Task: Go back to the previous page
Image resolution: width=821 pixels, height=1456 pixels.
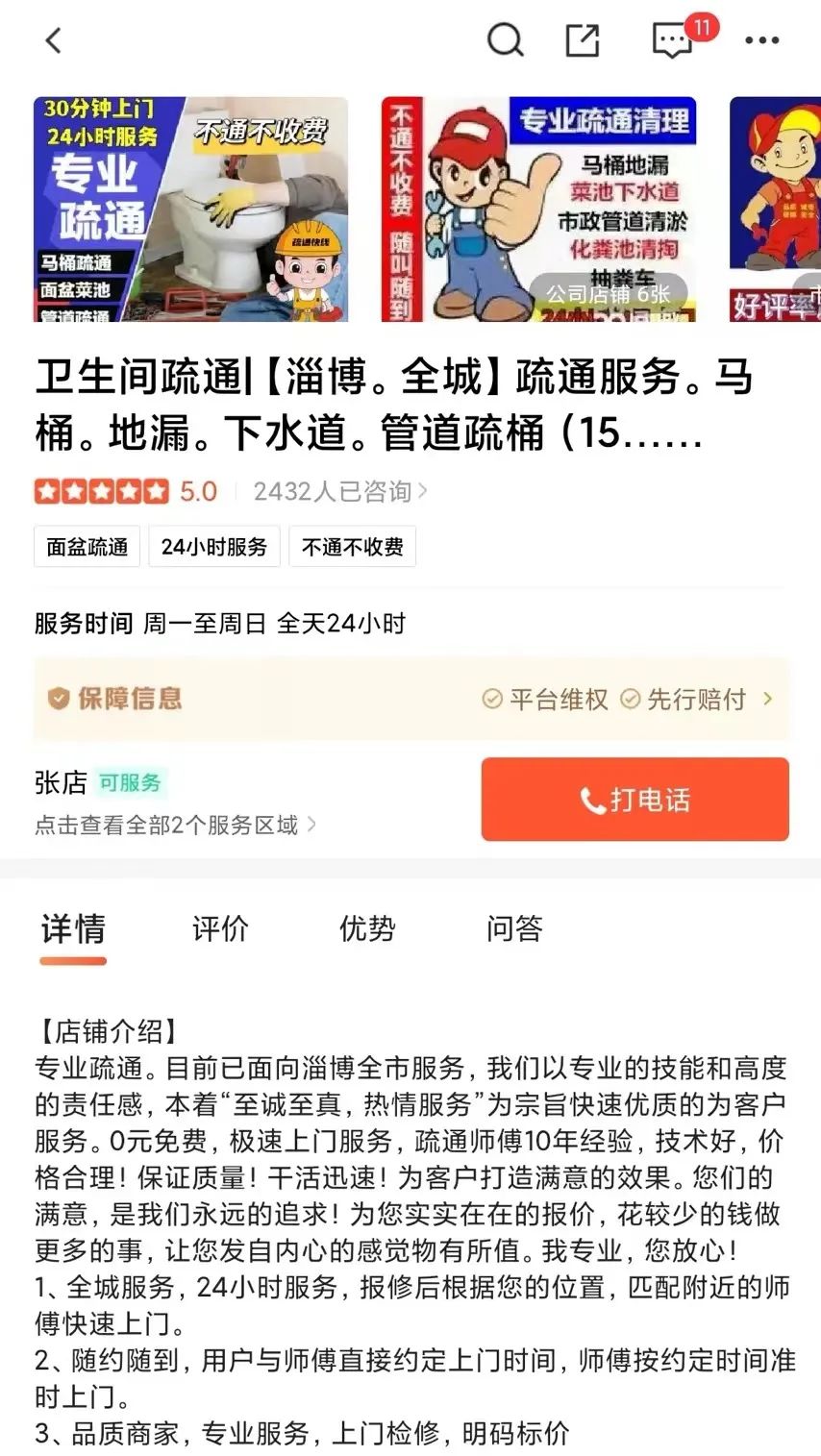Action: click(54, 40)
